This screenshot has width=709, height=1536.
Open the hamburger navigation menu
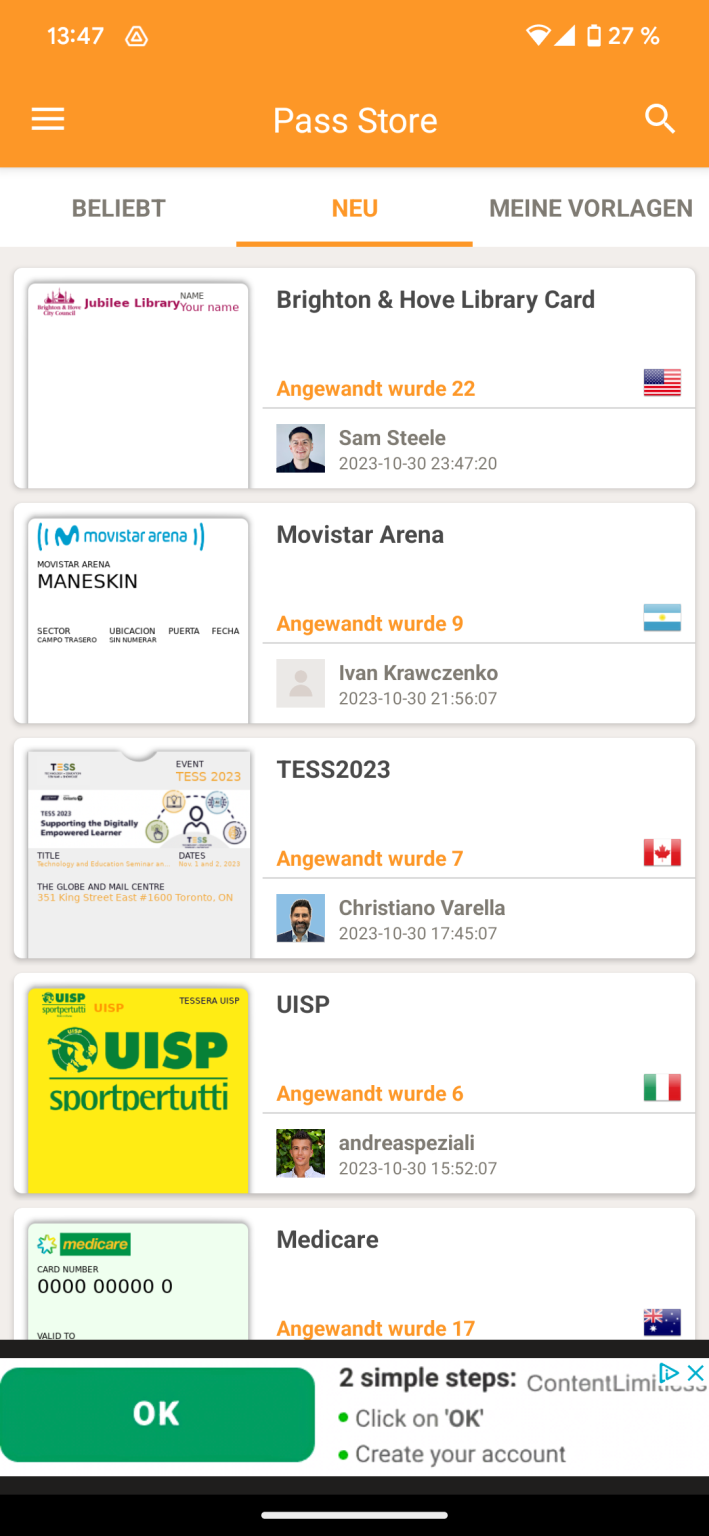pyautogui.click(x=48, y=120)
